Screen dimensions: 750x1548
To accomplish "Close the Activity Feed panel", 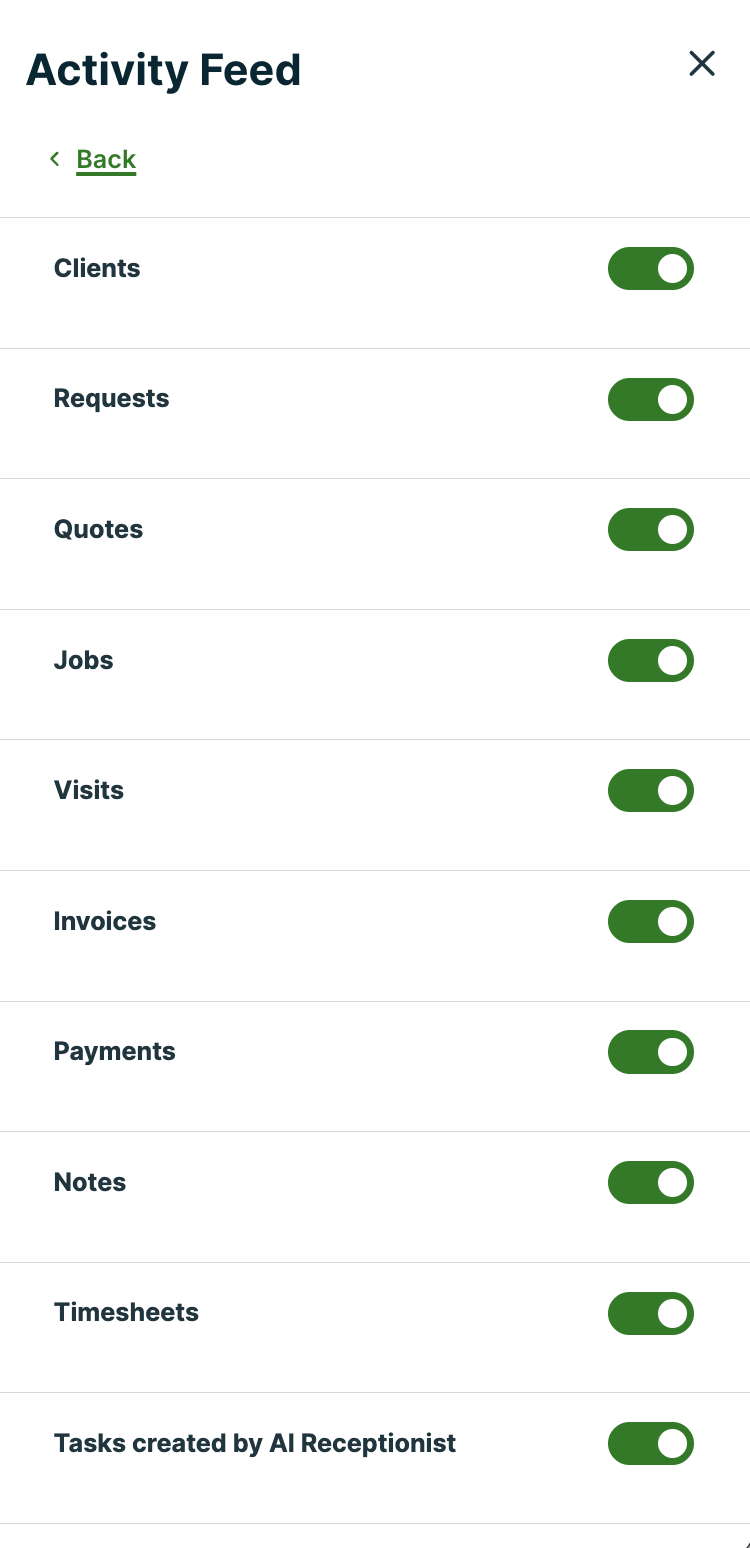I will 702,63.
